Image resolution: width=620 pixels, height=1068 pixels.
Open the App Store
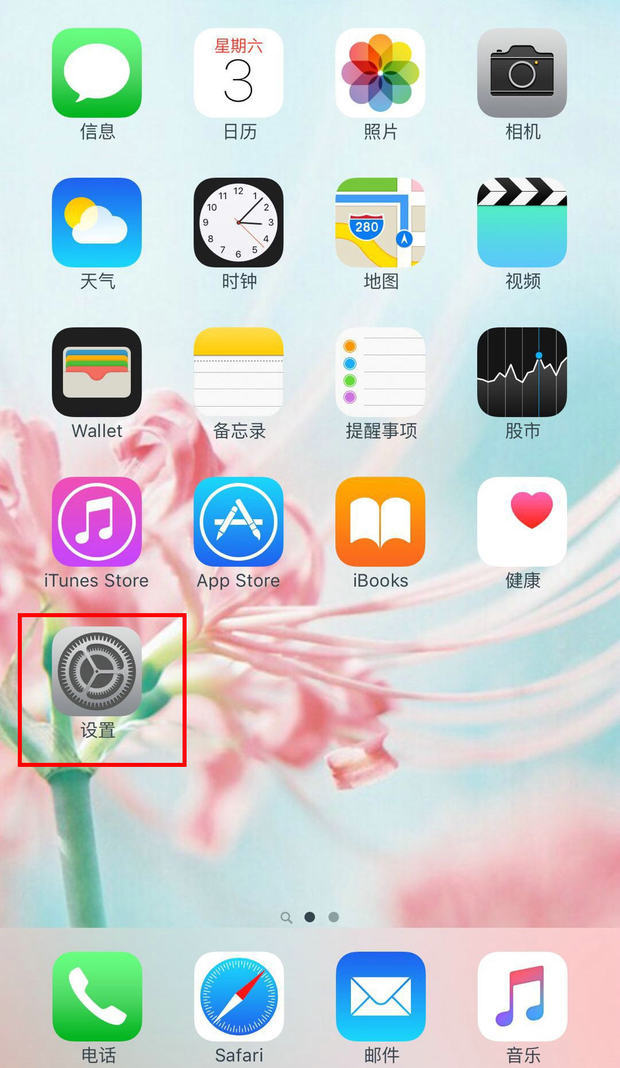pyautogui.click(x=238, y=522)
